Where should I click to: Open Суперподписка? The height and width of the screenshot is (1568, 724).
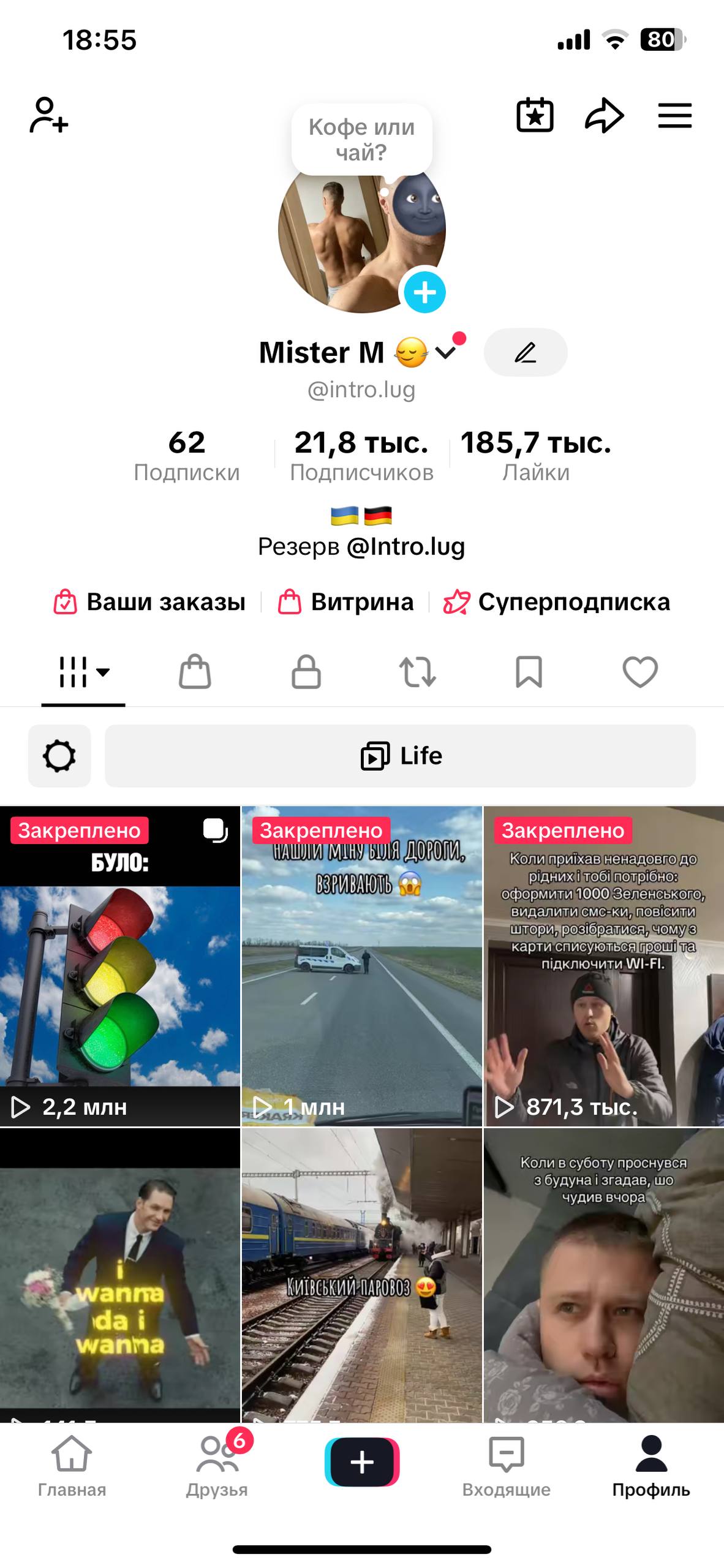tap(557, 602)
